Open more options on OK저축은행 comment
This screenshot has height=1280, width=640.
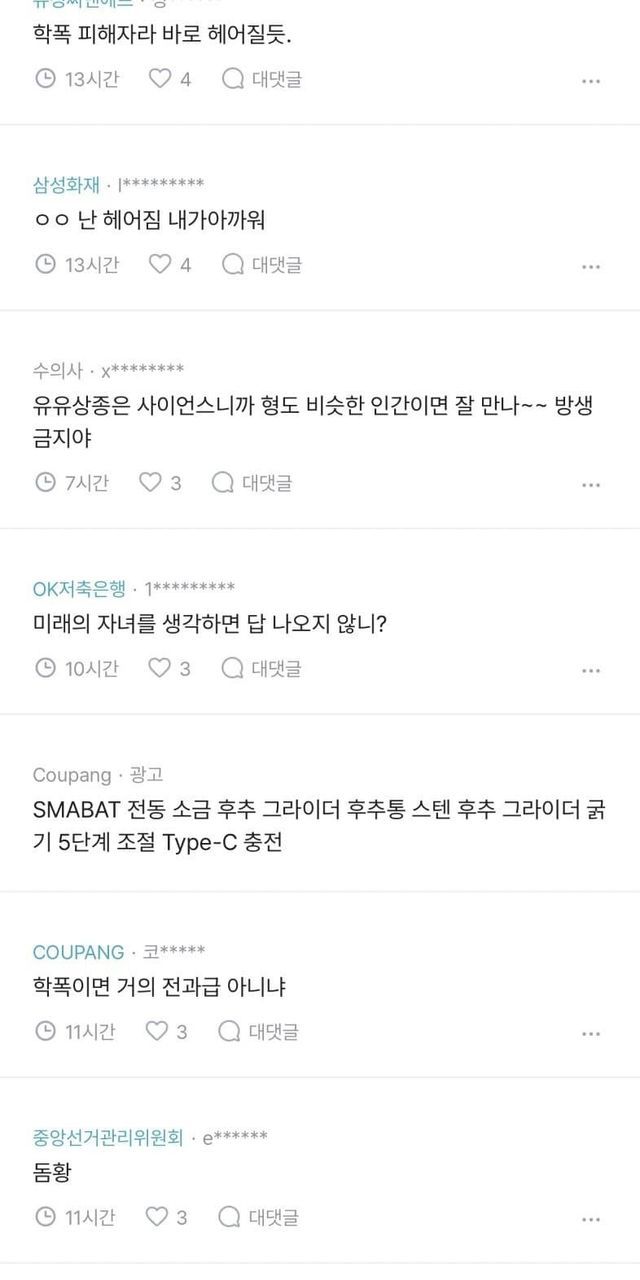(x=591, y=670)
